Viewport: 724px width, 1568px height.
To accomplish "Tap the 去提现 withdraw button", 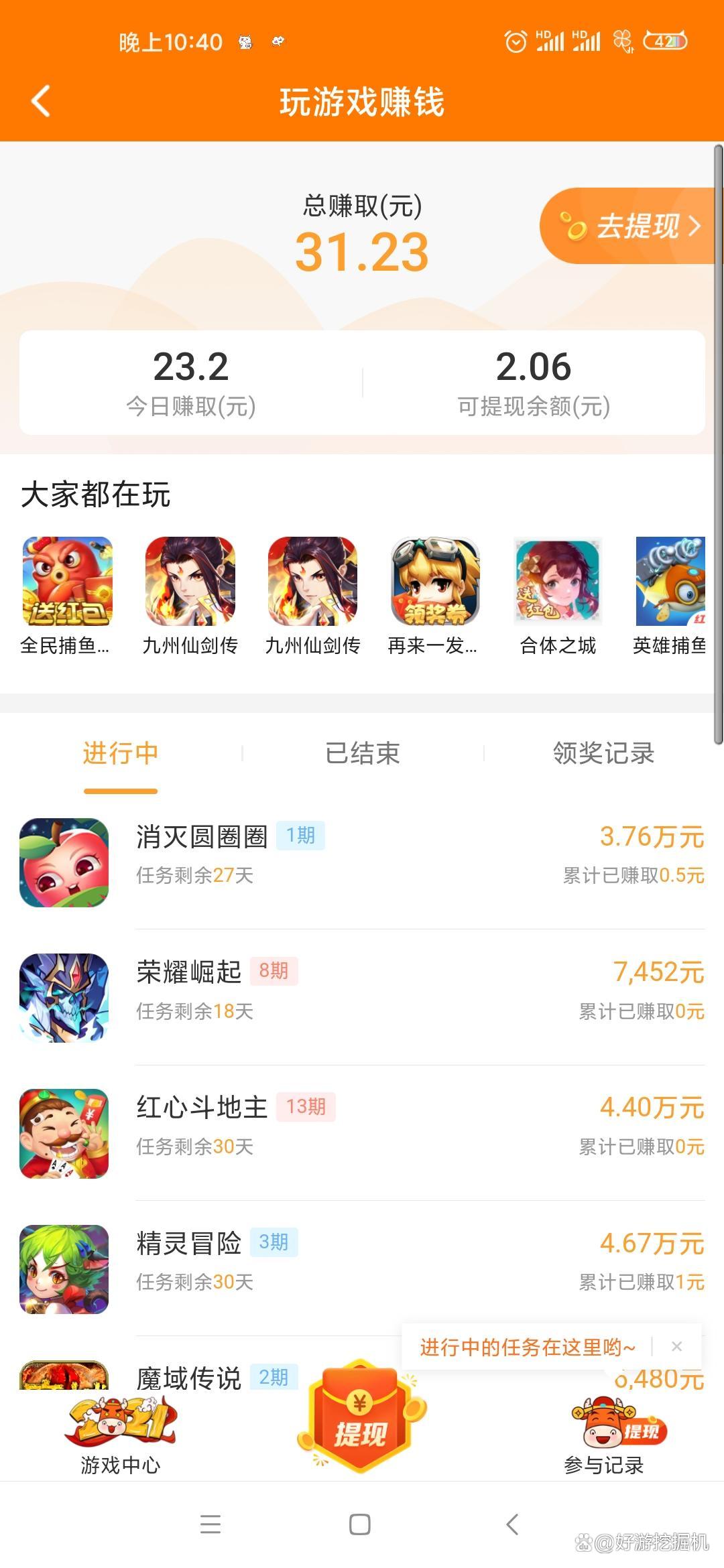I will (630, 226).
